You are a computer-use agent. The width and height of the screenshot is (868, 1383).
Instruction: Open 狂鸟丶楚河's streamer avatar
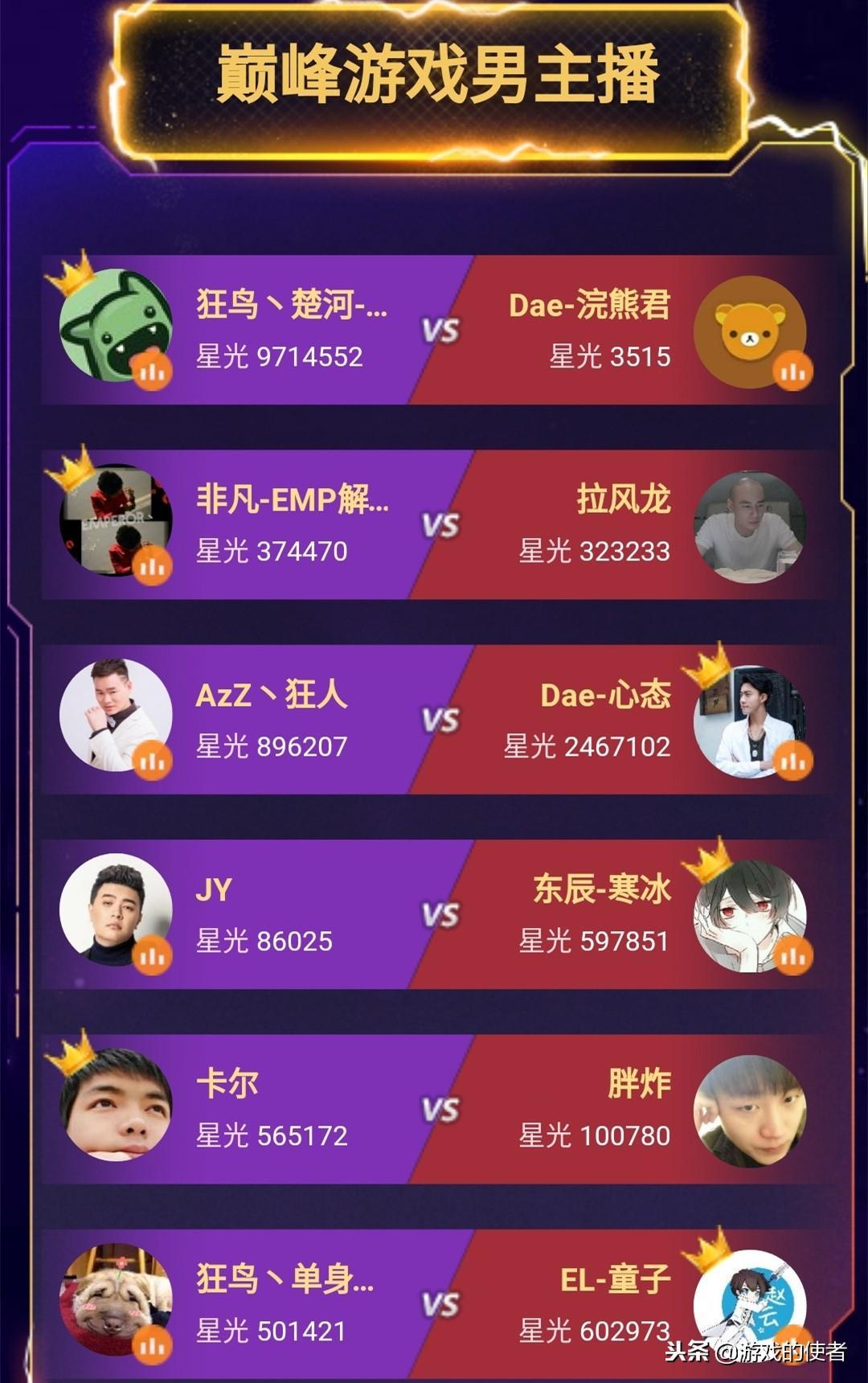115,326
